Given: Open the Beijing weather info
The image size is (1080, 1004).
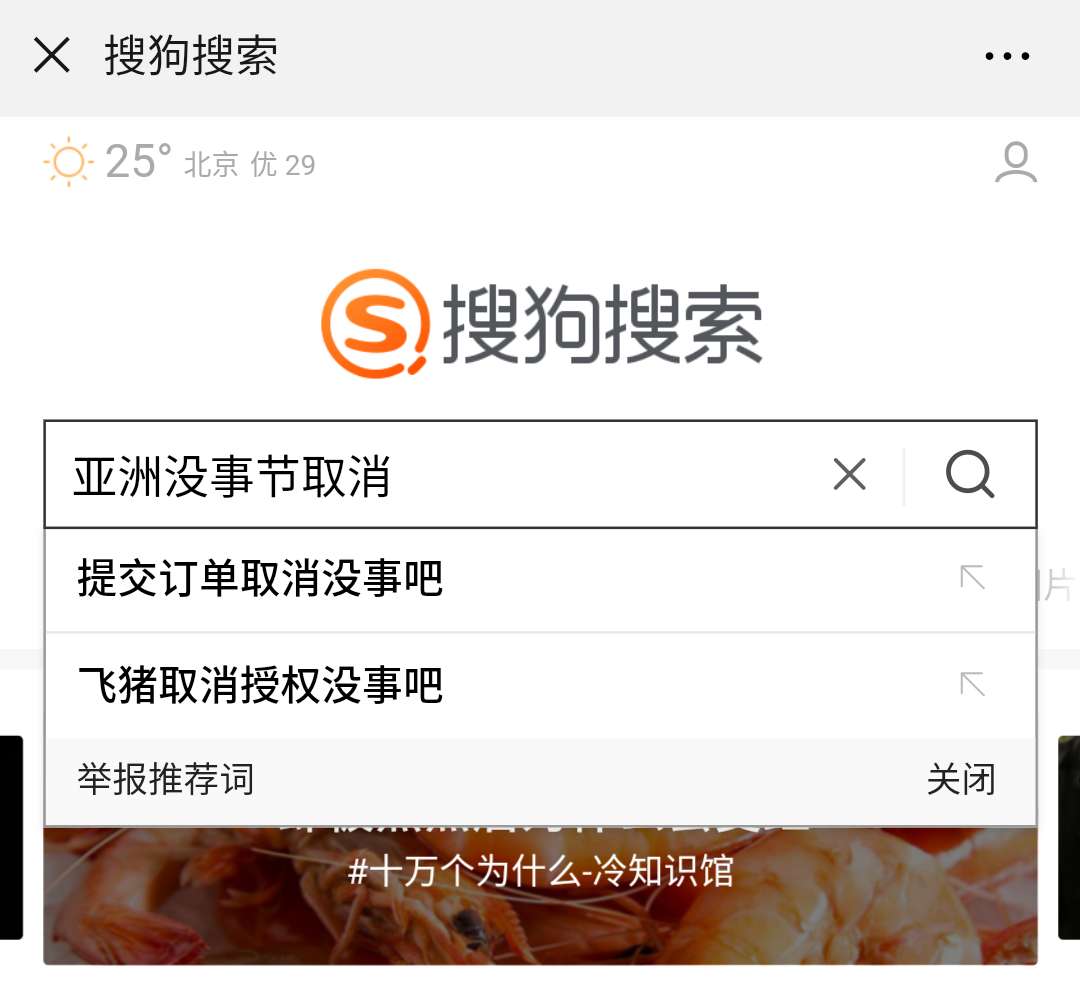Looking at the screenshot, I should point(180,163).
